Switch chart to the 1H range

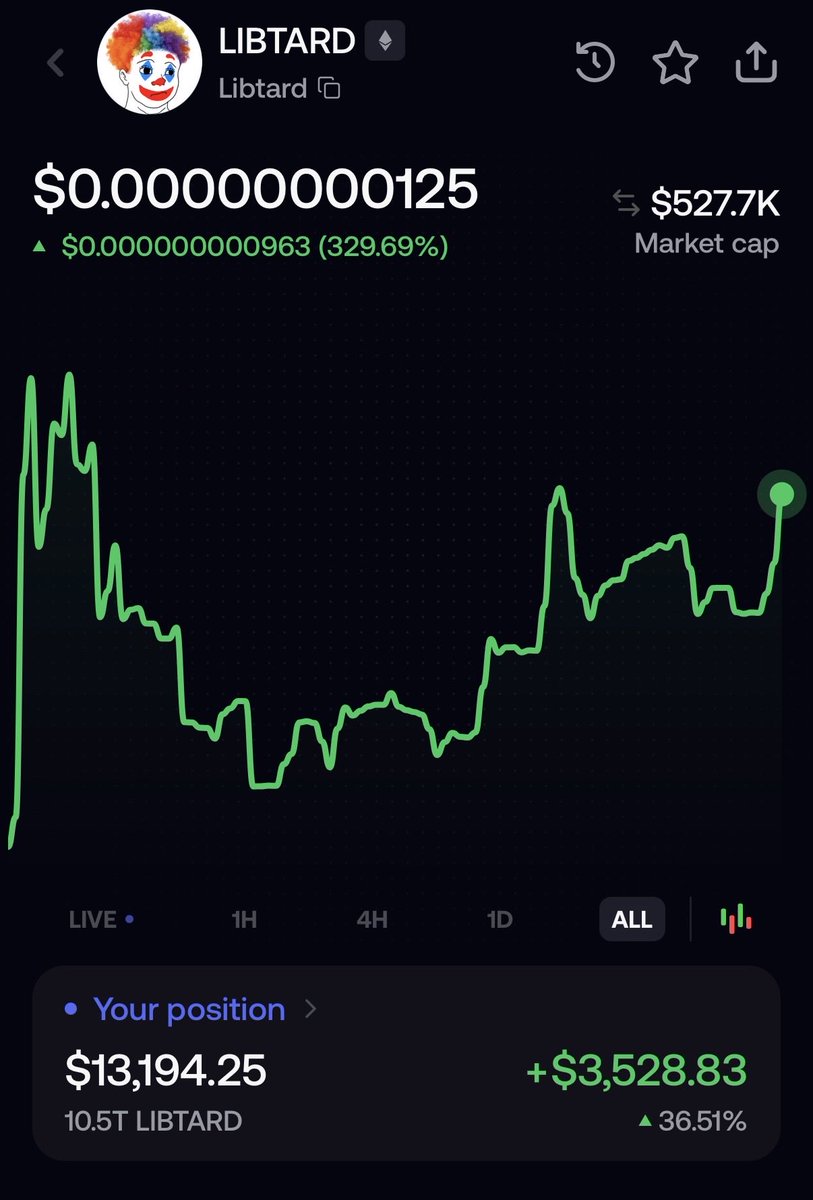tap(244, 919)
